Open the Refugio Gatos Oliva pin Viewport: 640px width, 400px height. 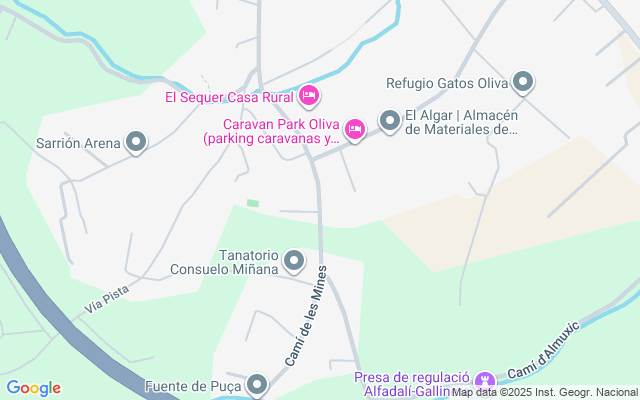click(x=523, y=82)
